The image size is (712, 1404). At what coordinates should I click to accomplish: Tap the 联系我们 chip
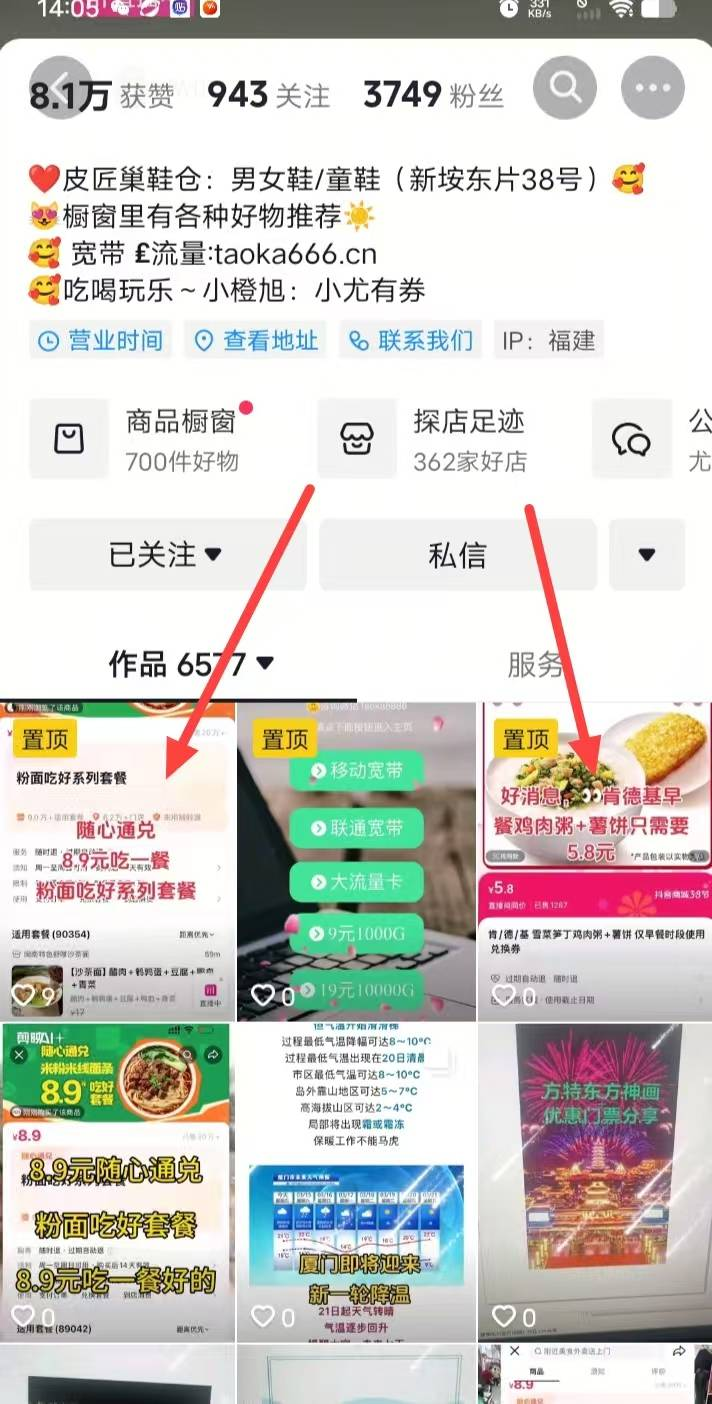point(411,340)
